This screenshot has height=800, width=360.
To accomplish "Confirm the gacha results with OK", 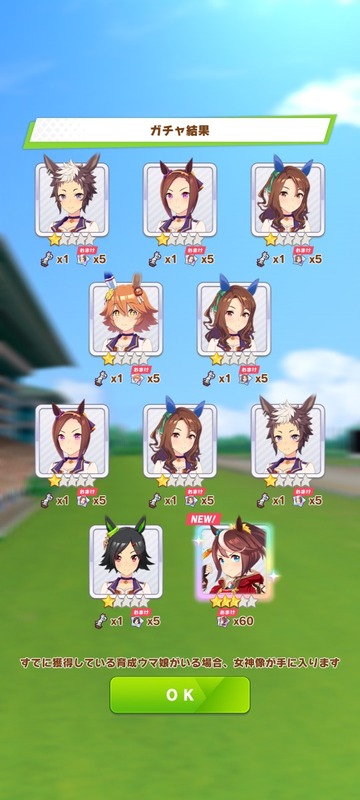I will point(180,694).
